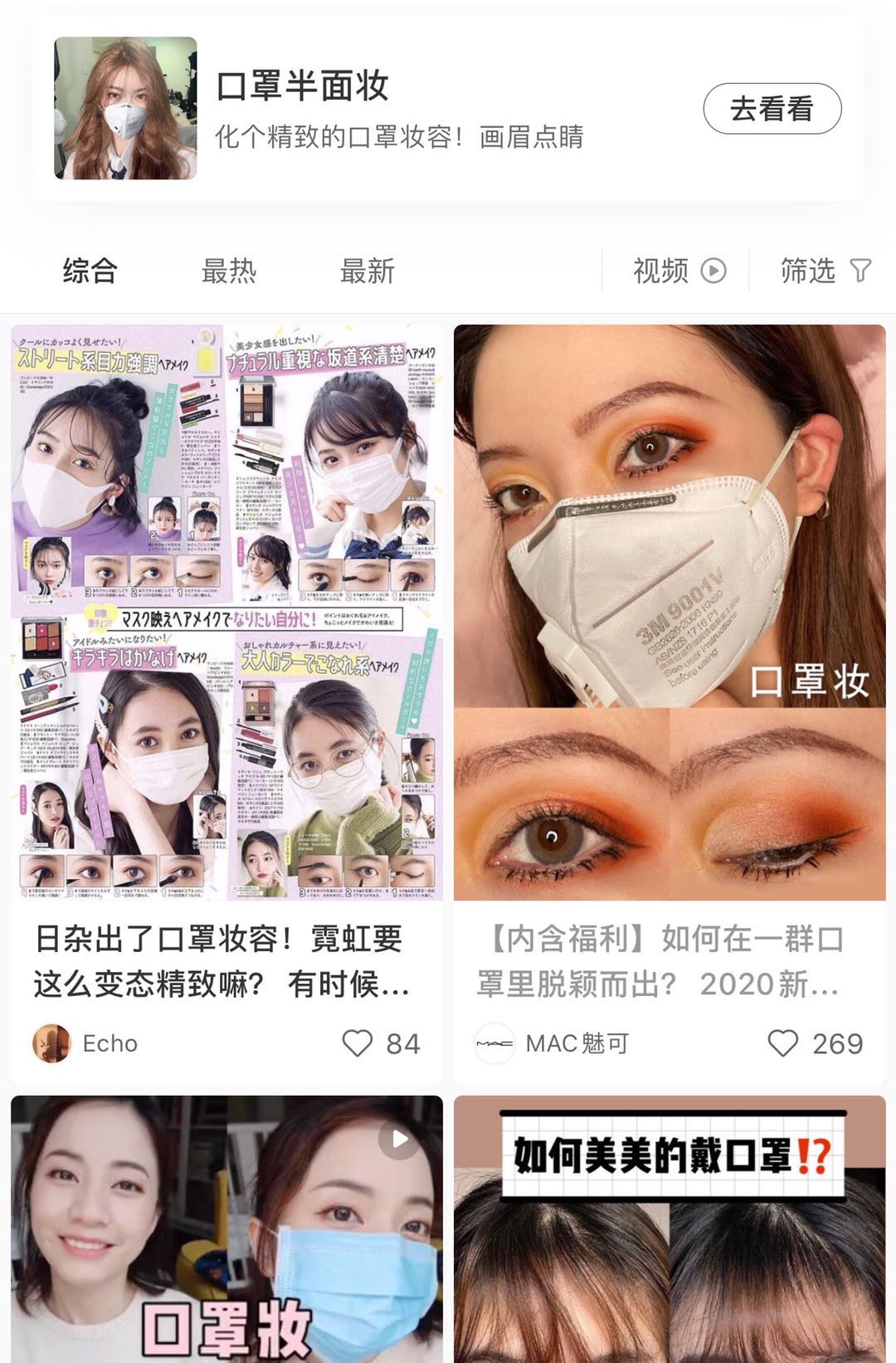Like the post by Echo
Screen dimensions: 896x1363
(358, 1043)
